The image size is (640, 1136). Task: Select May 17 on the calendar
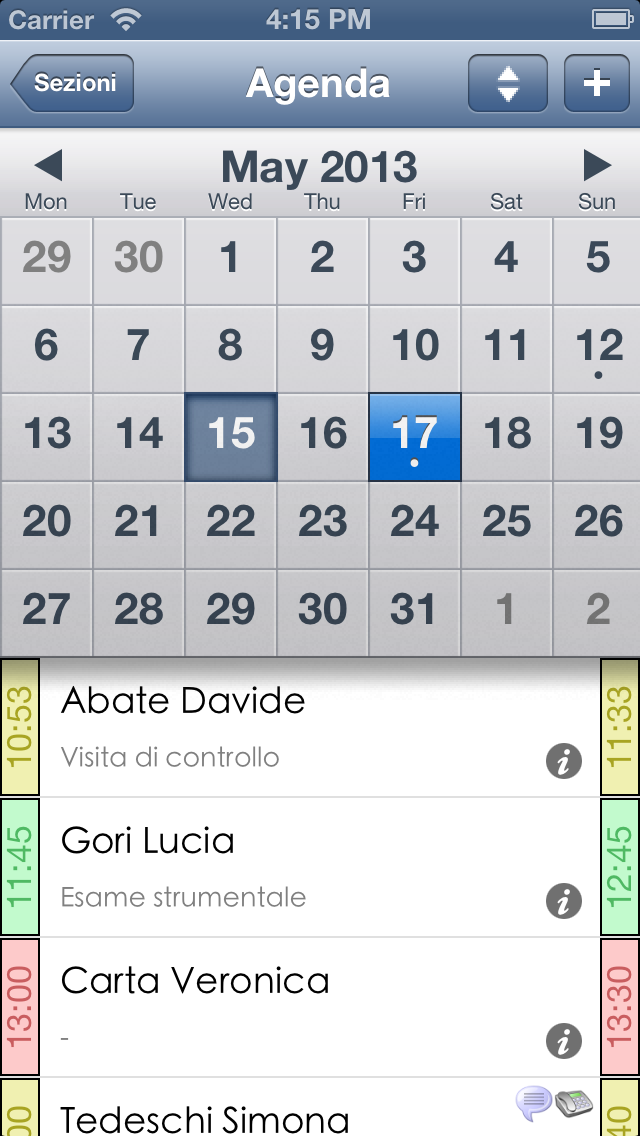tap(415, 437)
